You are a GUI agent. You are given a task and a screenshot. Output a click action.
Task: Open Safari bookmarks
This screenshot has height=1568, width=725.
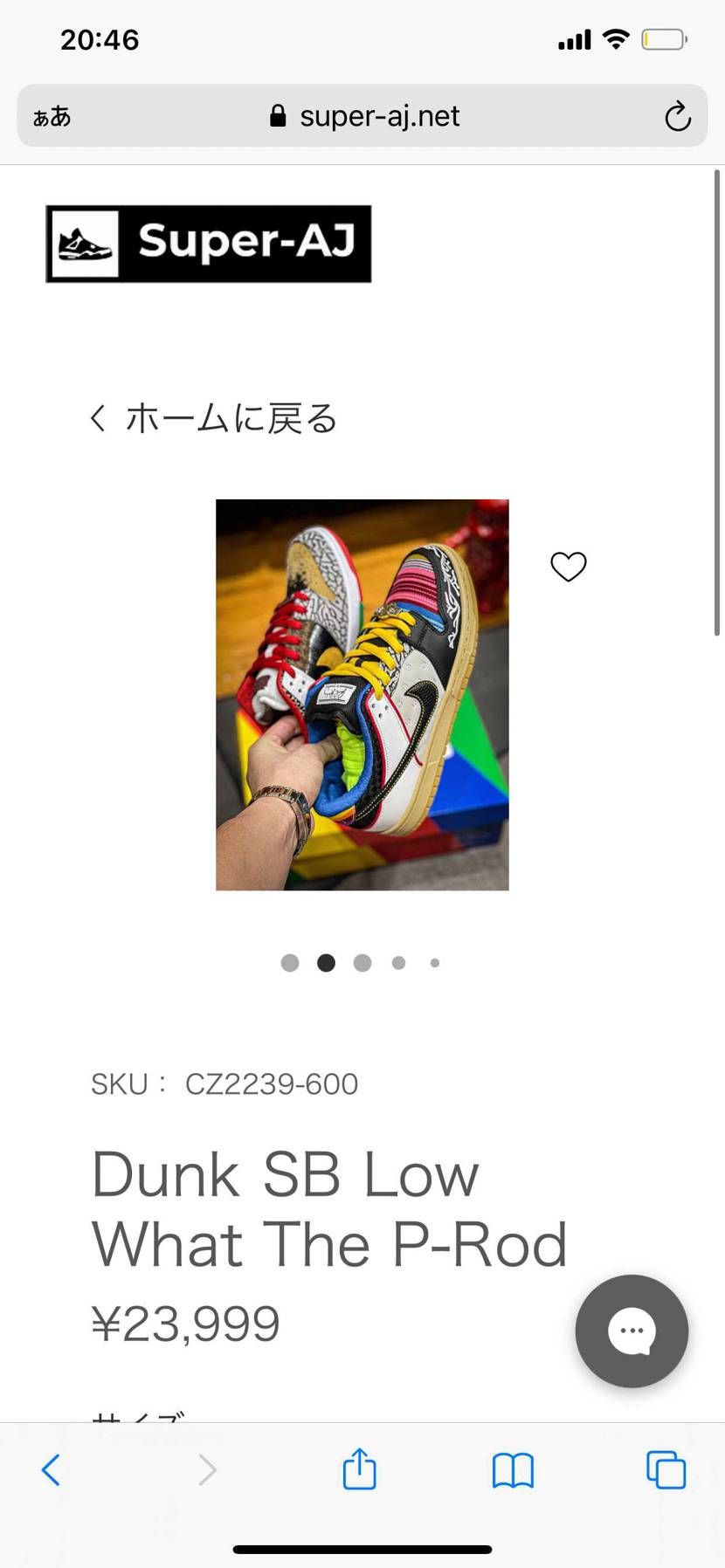[x=513, y=1469]
